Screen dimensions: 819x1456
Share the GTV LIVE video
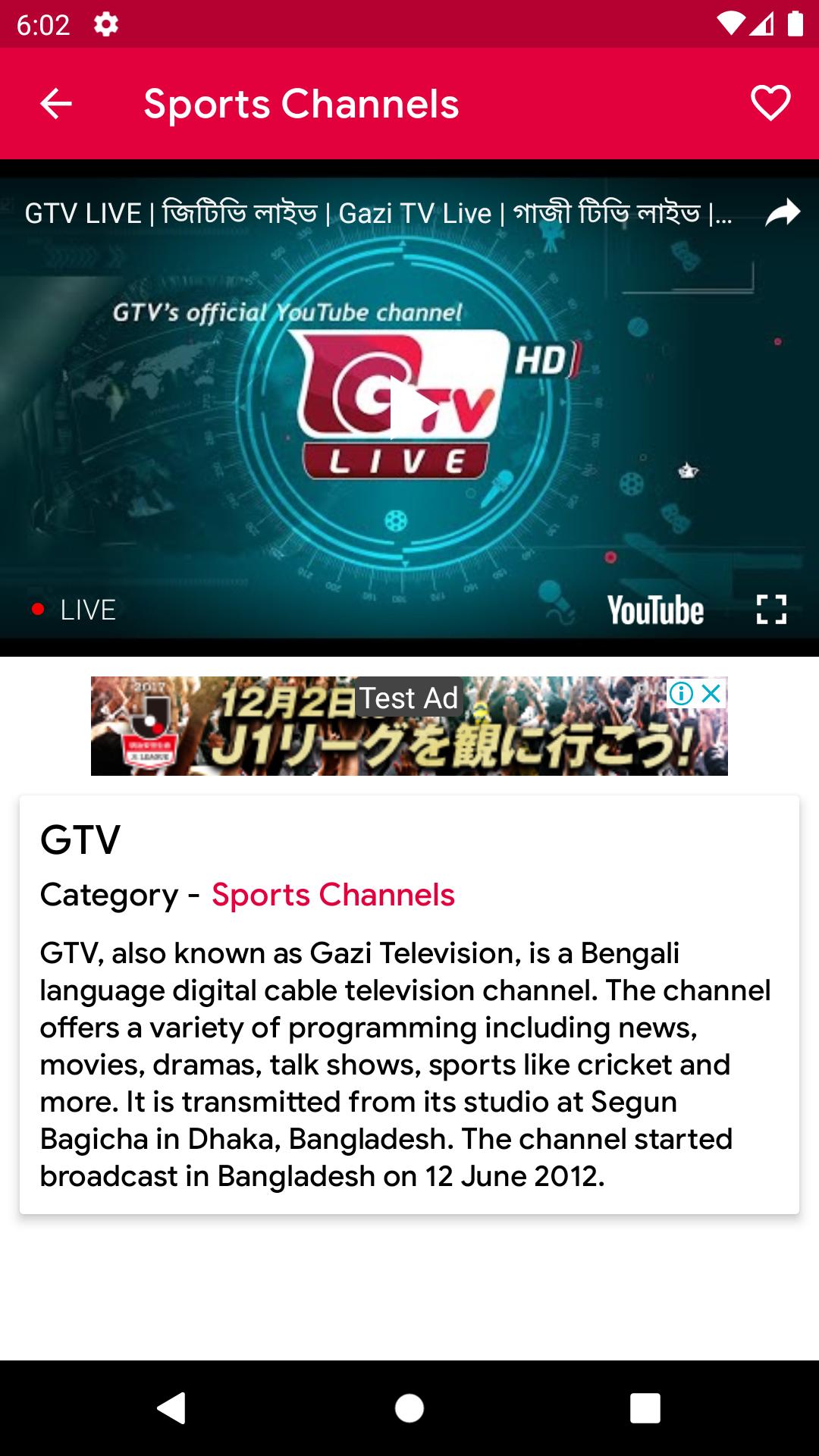[x=782, y=213]
